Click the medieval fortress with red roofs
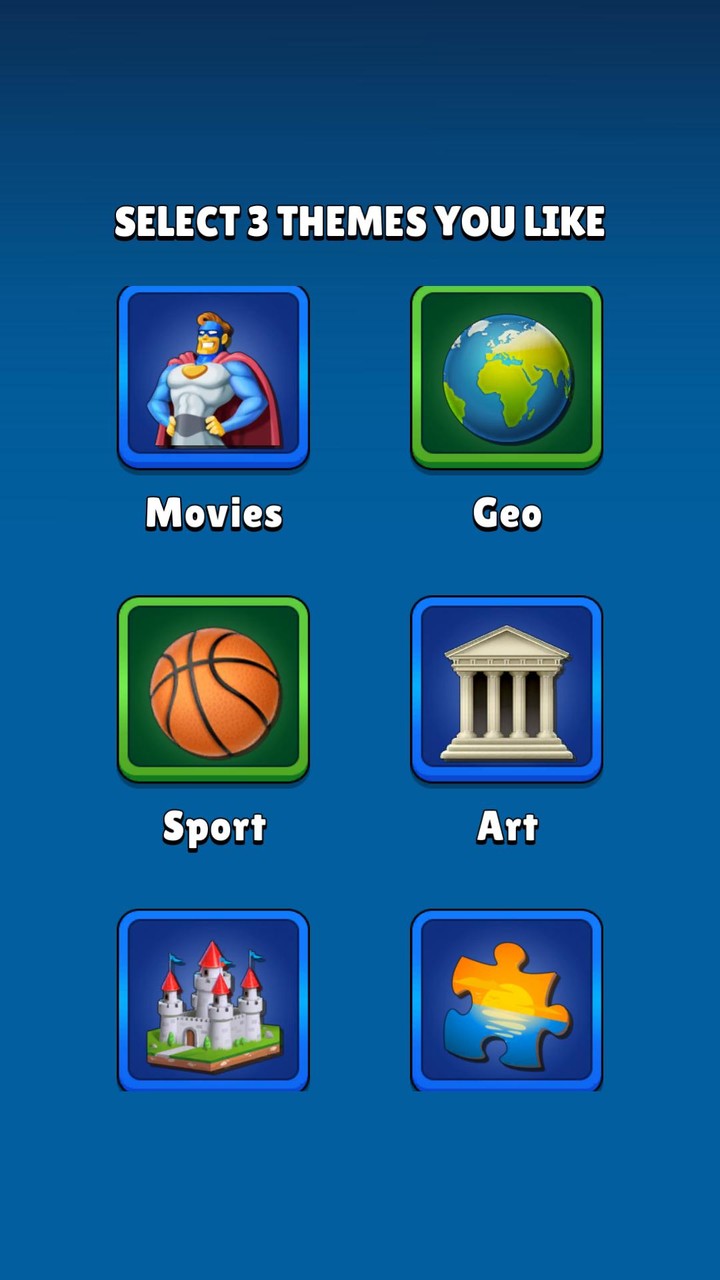 tap(213, 1000)
